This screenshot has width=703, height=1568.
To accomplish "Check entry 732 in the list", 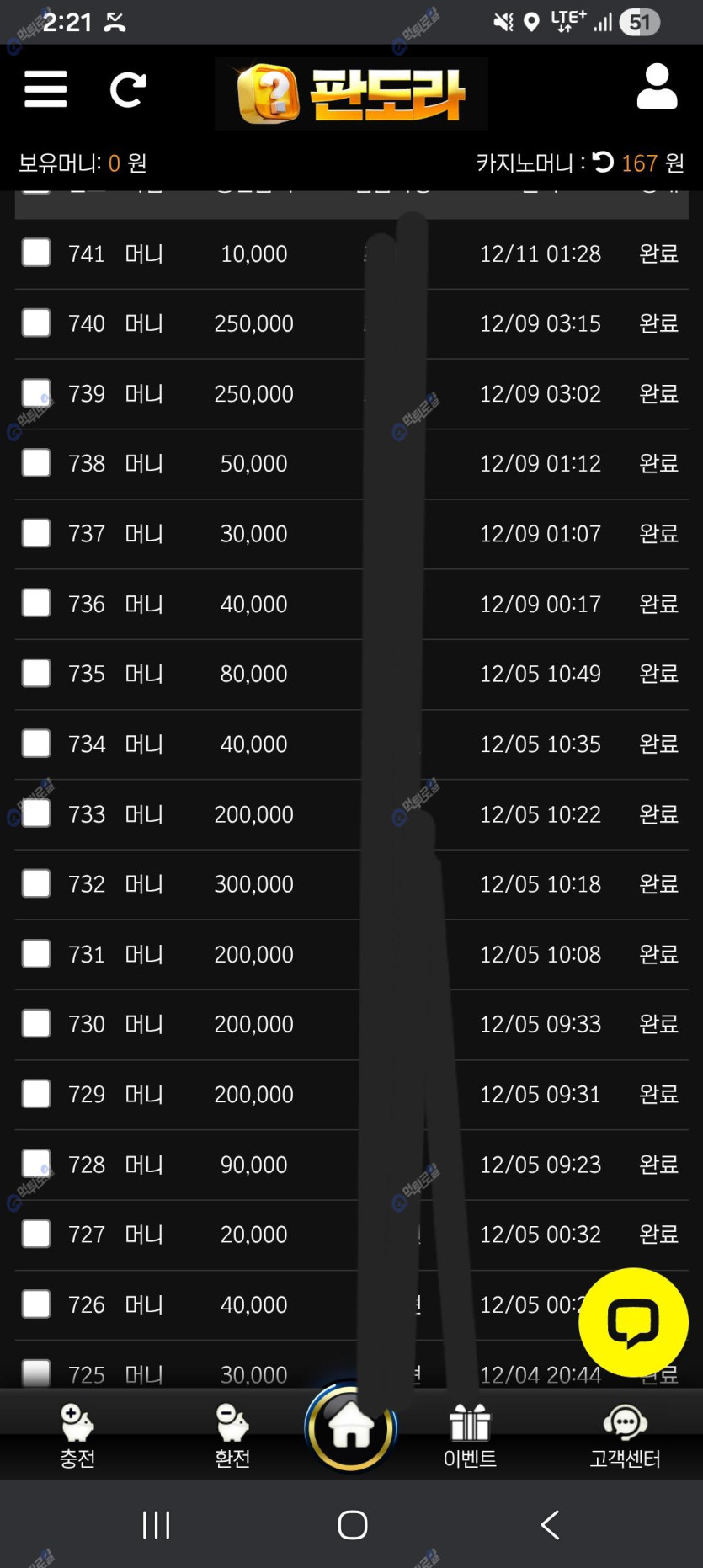I will (x=36, y=883).
